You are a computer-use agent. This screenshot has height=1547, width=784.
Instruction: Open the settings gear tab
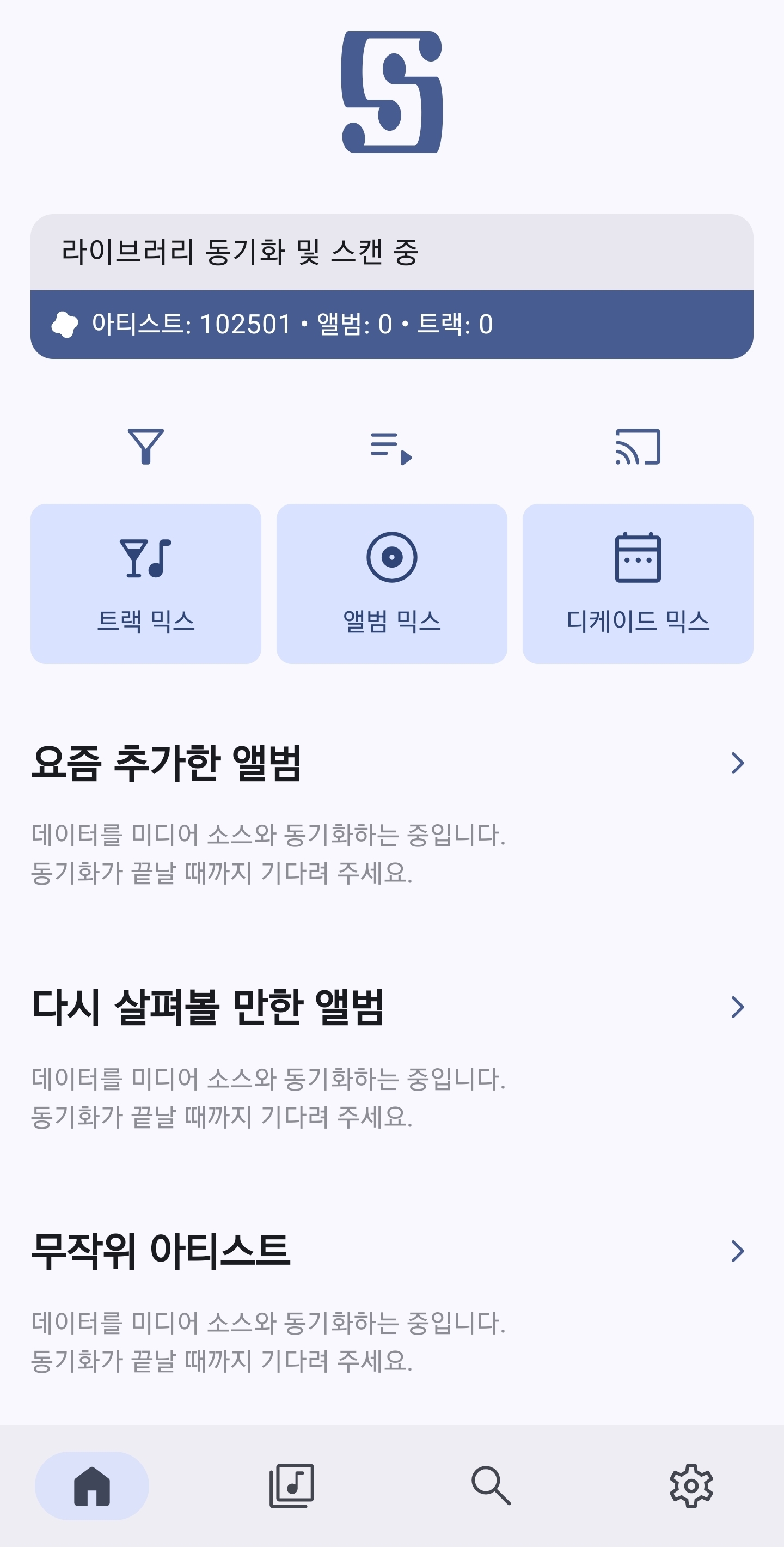point(691,1486)
